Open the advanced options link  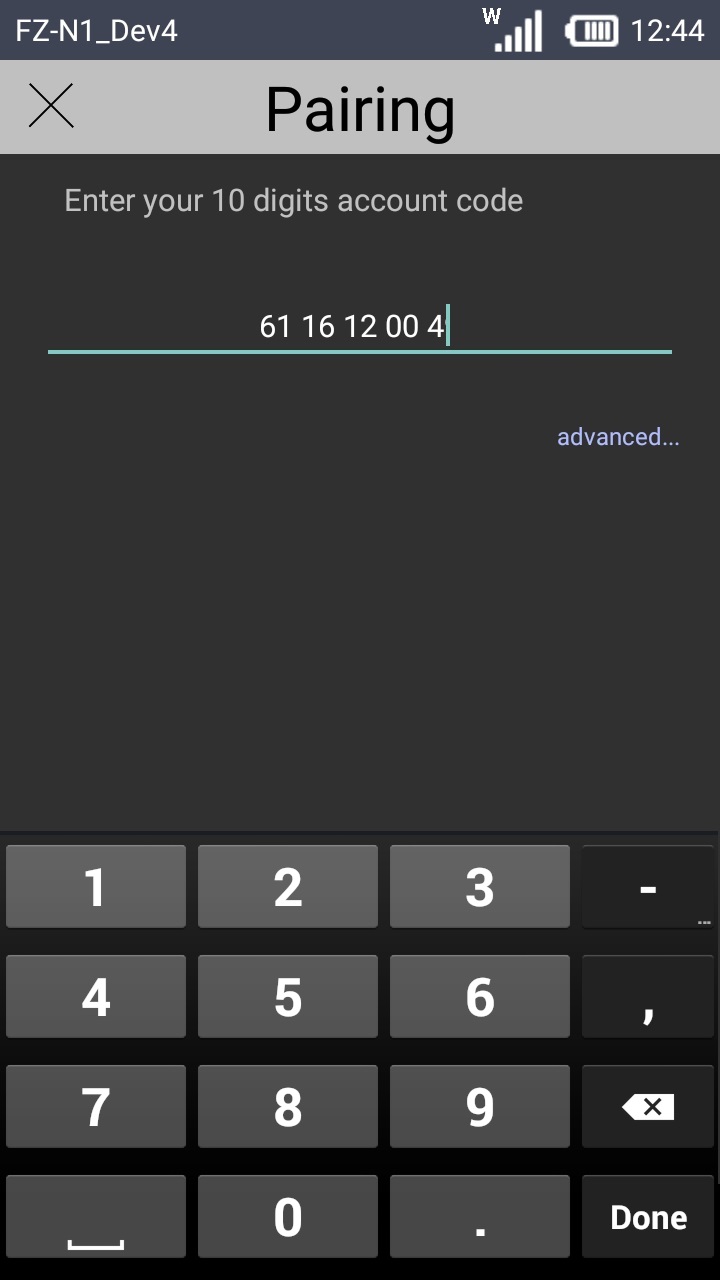pyautogui.click(x=618, y=436)
